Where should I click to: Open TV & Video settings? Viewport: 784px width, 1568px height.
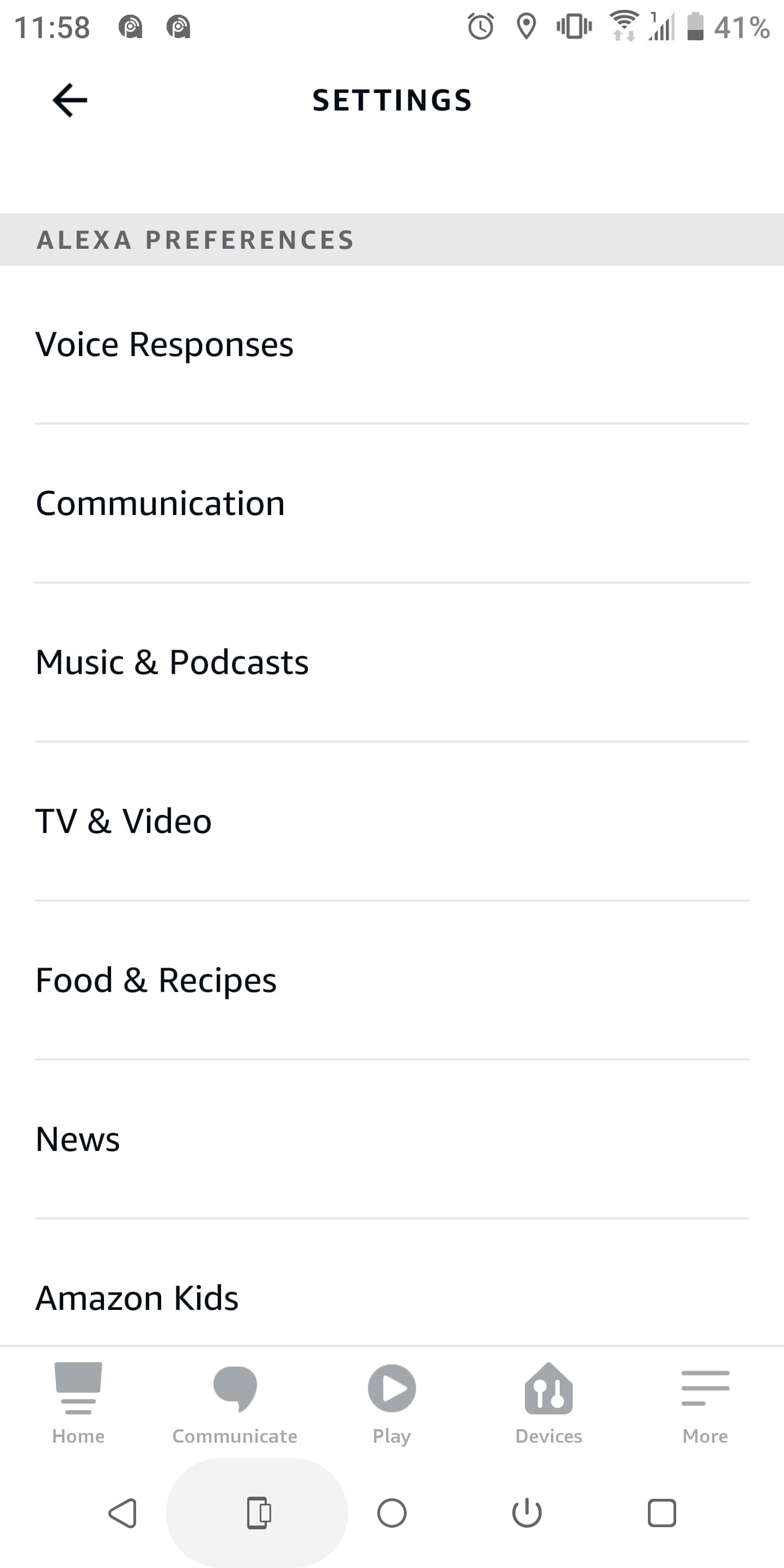coord(392,821)
